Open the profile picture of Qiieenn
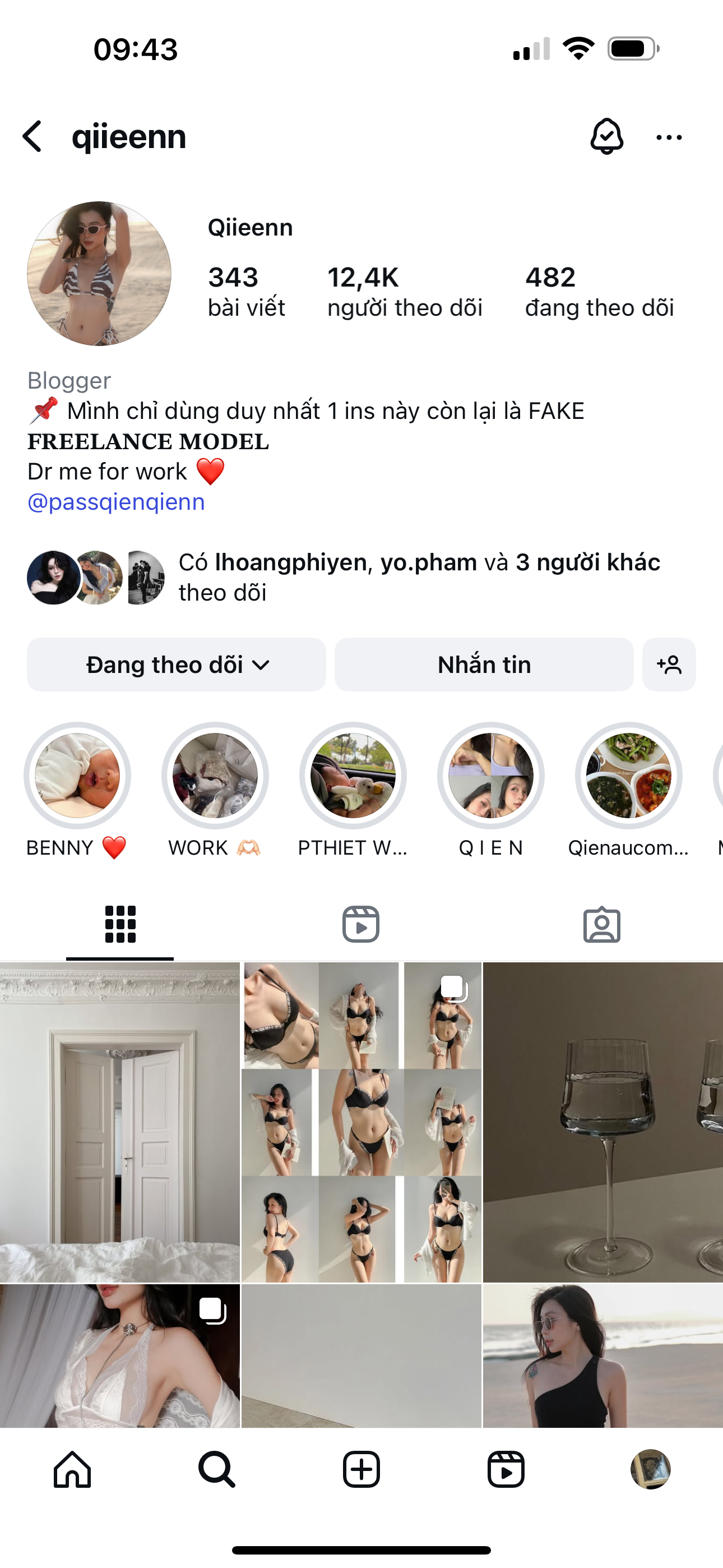This screenshot has height=1568, width=723. pos(99,274)
